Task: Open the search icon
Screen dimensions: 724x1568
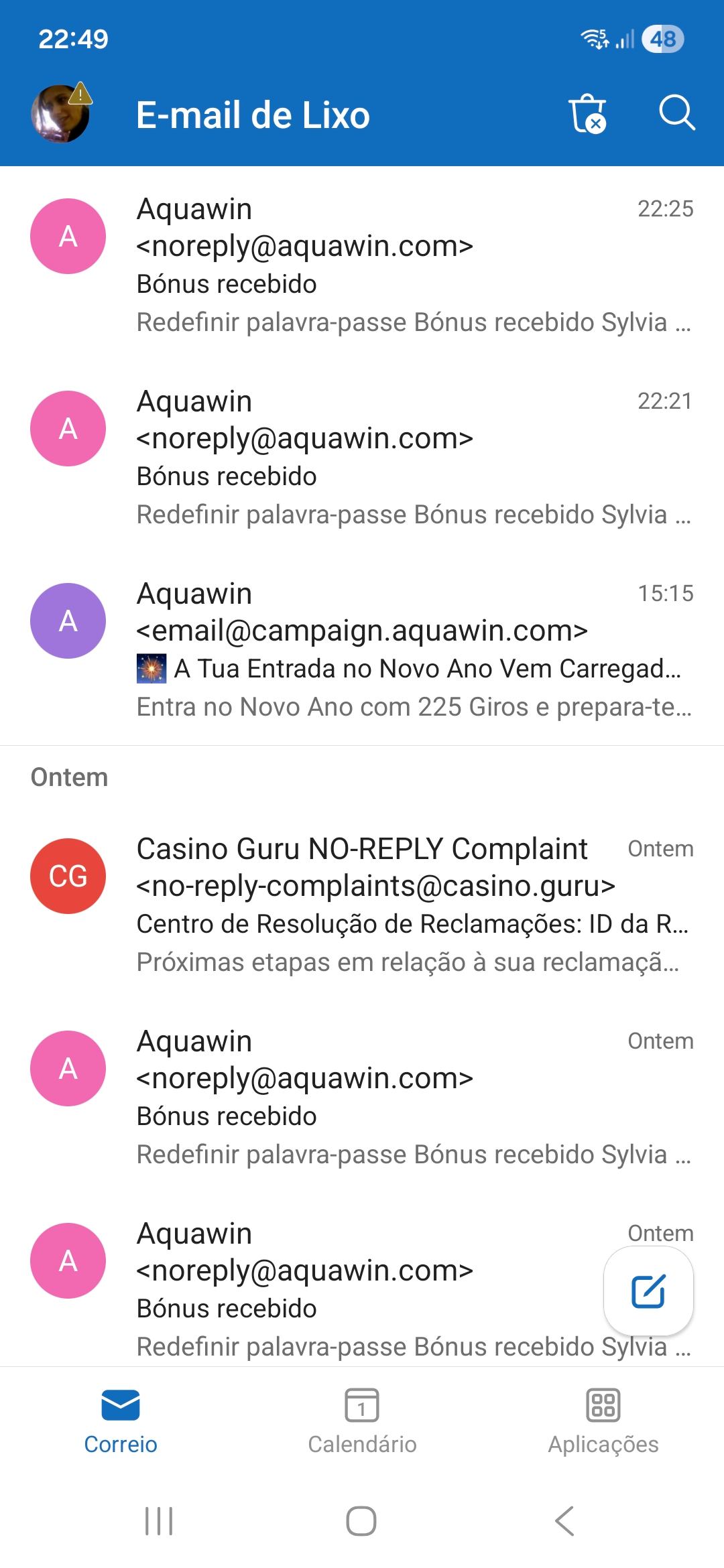Action: [x=677, y=114]
